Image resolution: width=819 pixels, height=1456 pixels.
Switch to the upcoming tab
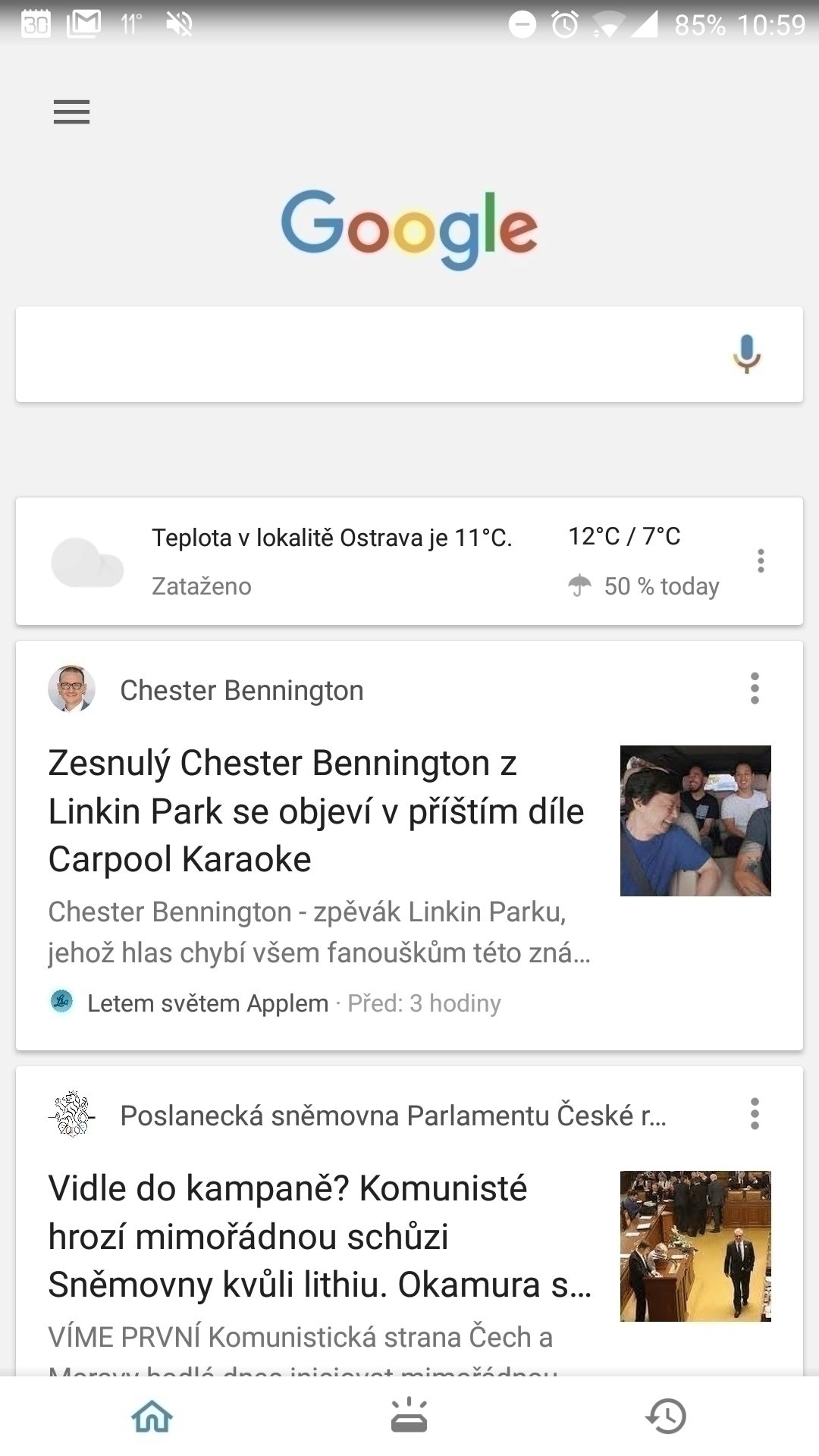click(409, 1416)
